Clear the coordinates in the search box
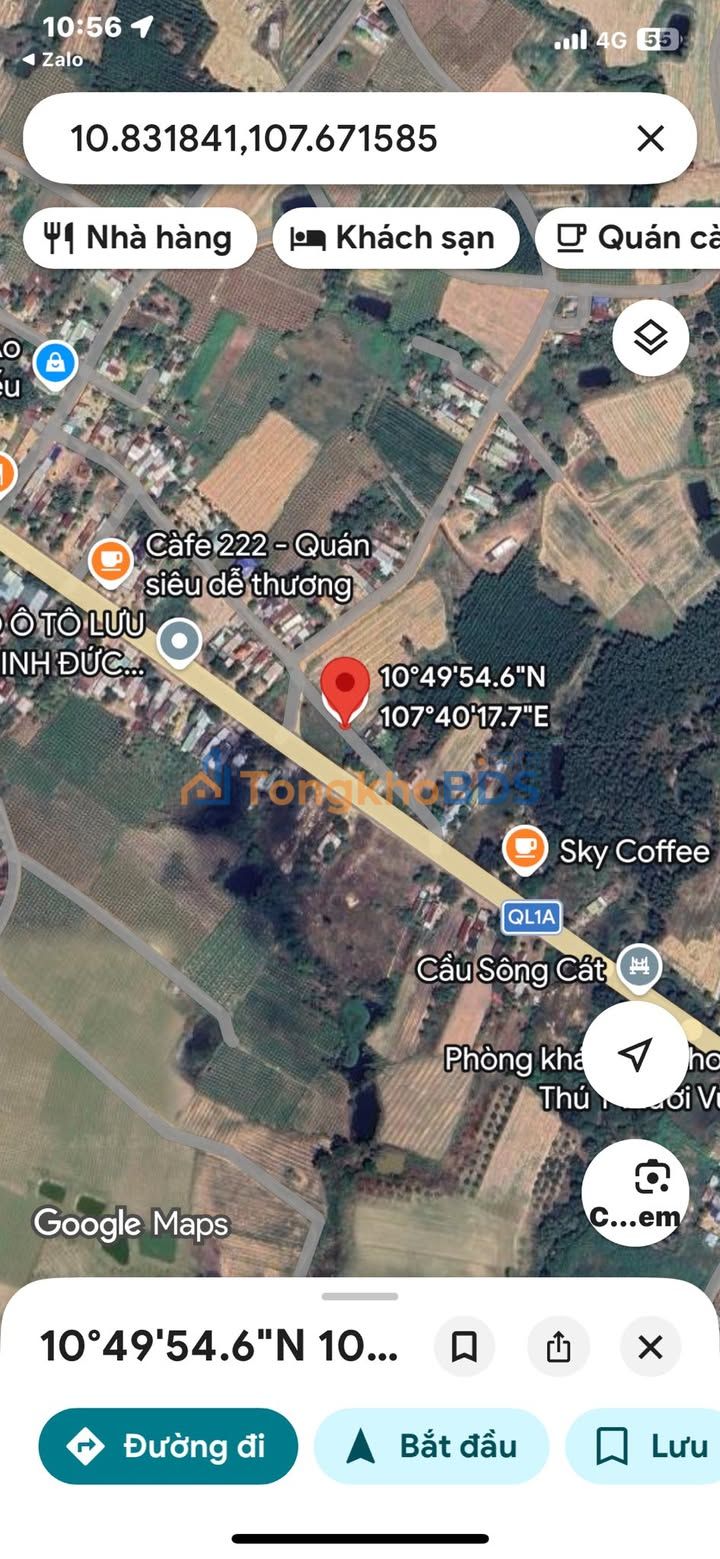This screenshot has height=1559, width=720. click(651, 138)
